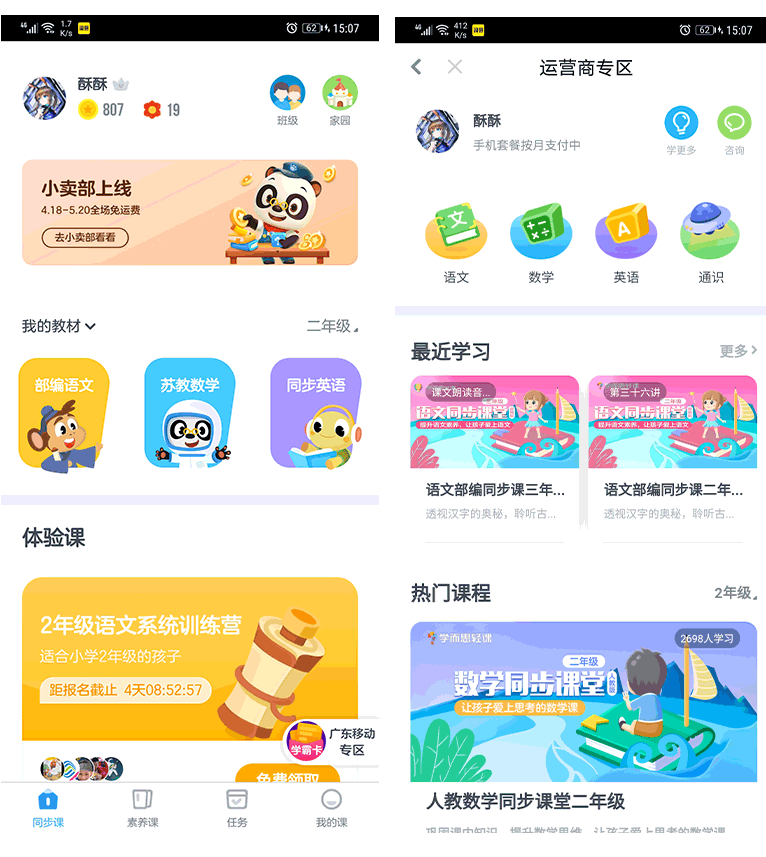Open the 苏教数学 textbook card
This screenshot has width=766, height=857.
tap(190, 414)
